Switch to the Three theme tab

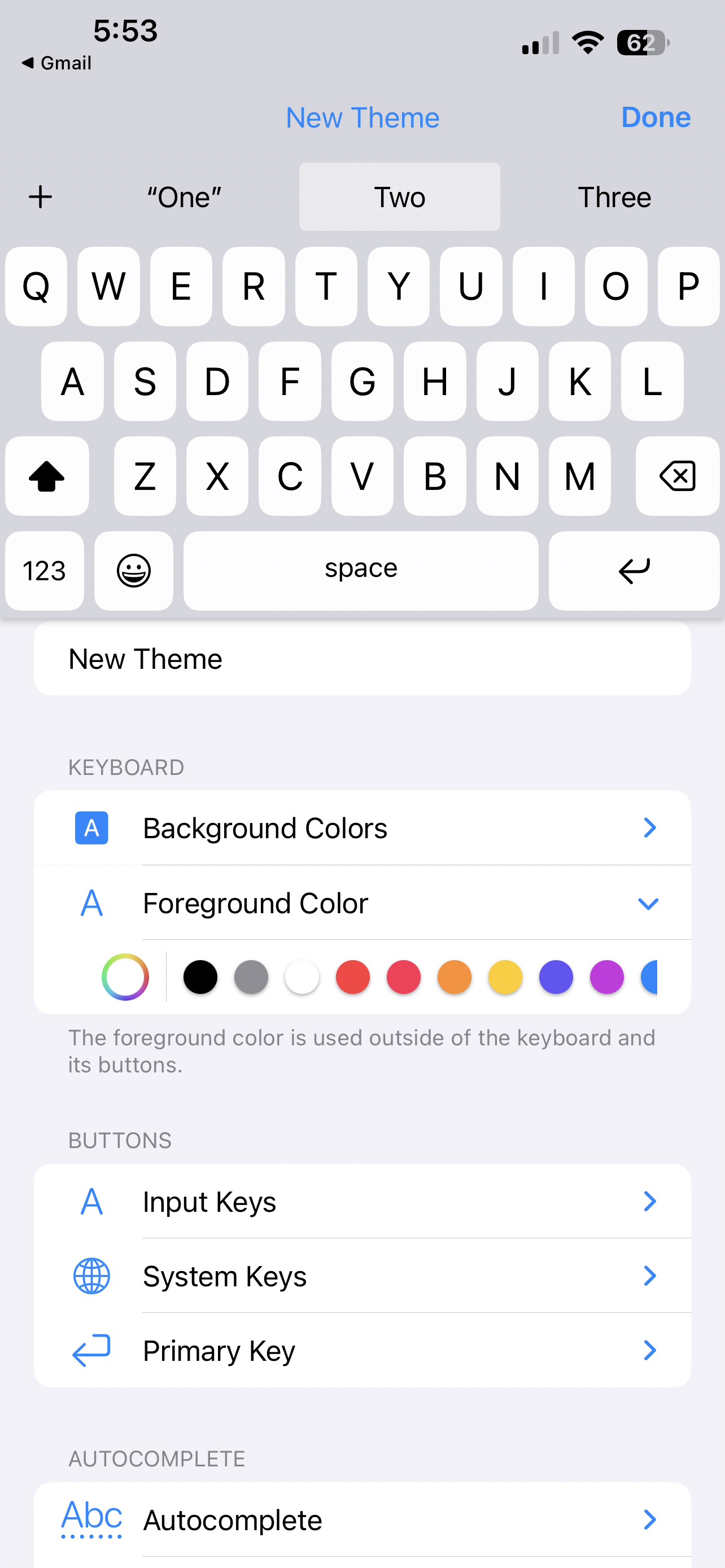(x=614, y=196)
